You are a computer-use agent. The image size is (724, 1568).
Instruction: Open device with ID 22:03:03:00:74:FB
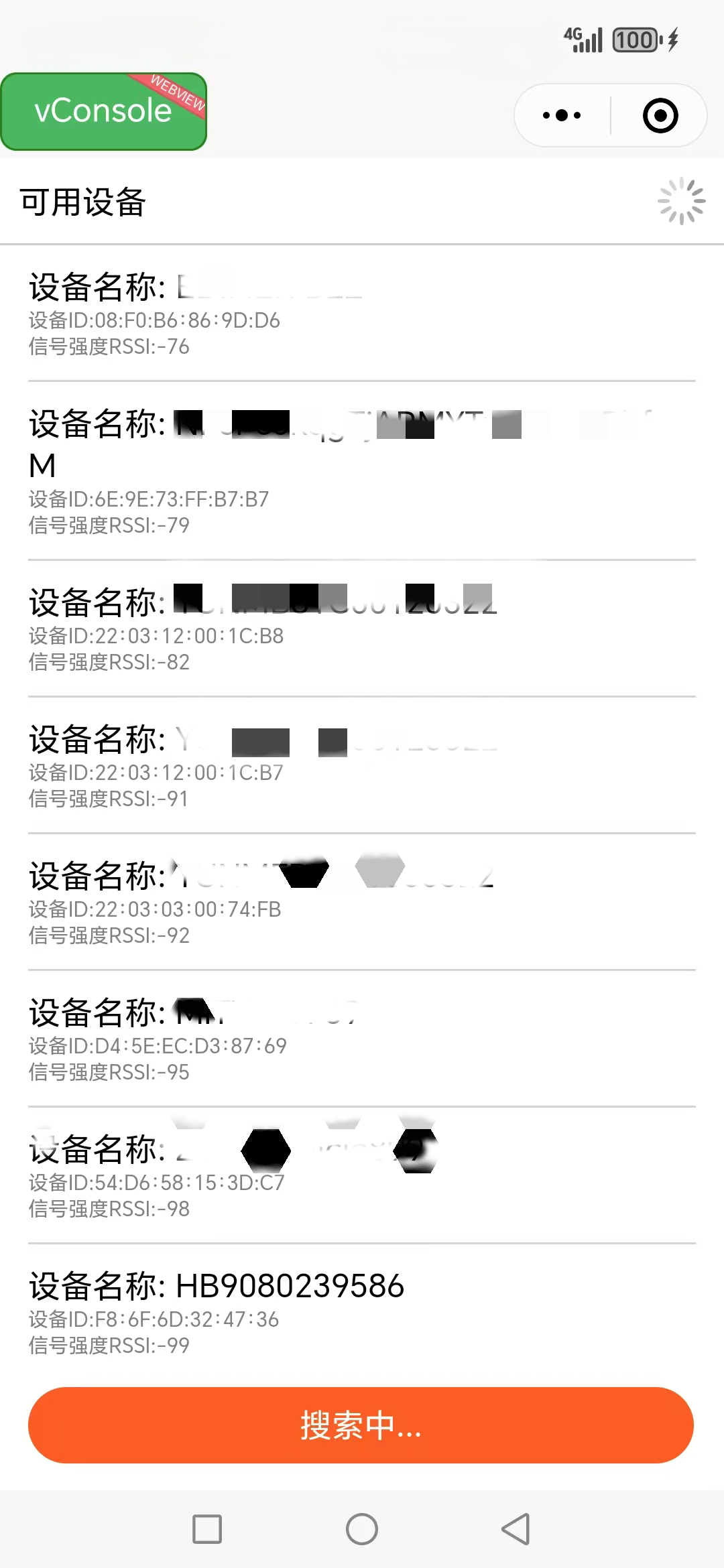tap(361, 903)
